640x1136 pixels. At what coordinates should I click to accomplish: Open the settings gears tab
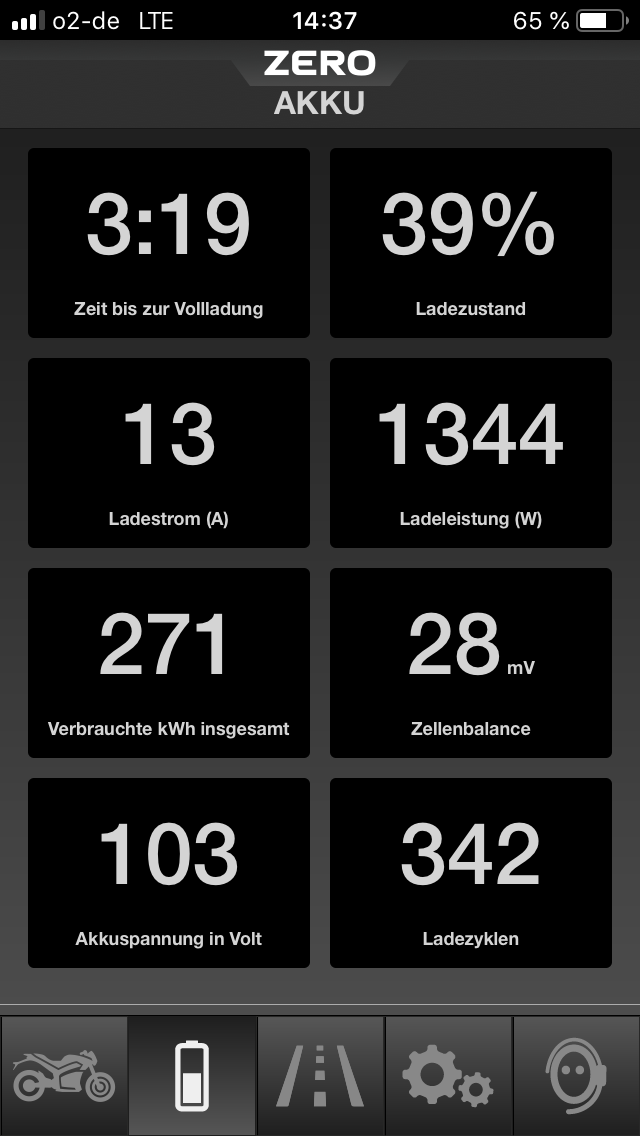(x=448, y=1076)
